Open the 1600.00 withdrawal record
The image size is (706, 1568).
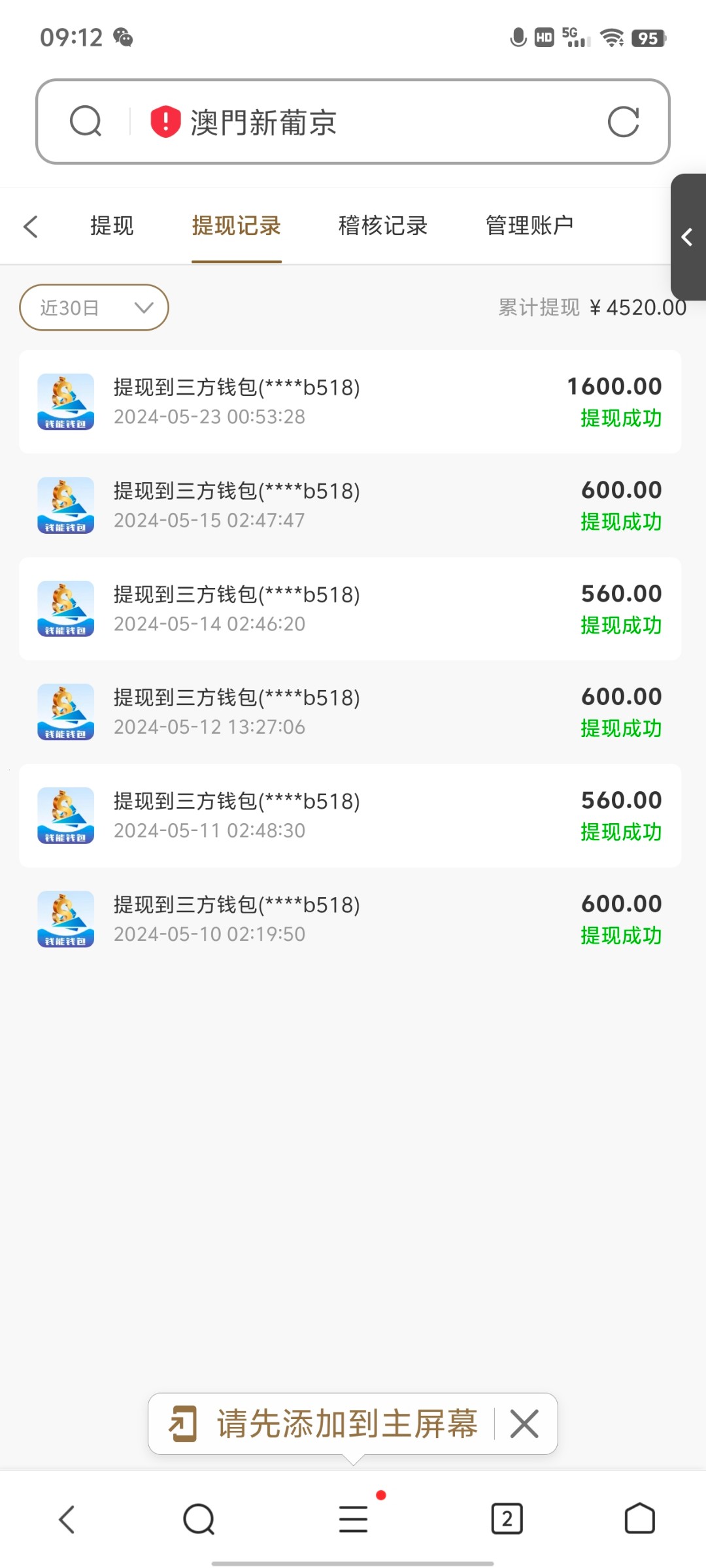(x=350, y=402)
